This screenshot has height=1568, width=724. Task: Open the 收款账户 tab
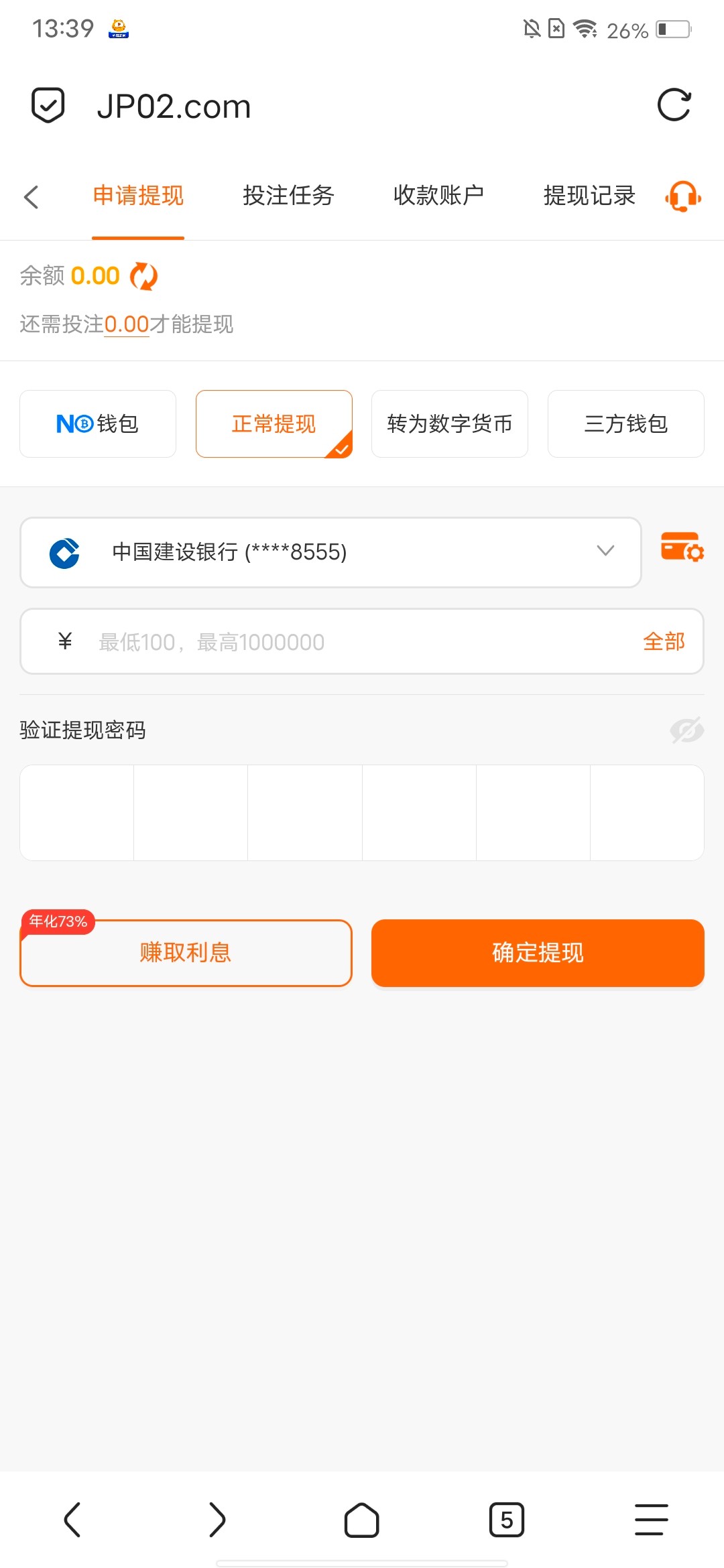[x=438, y=195]
